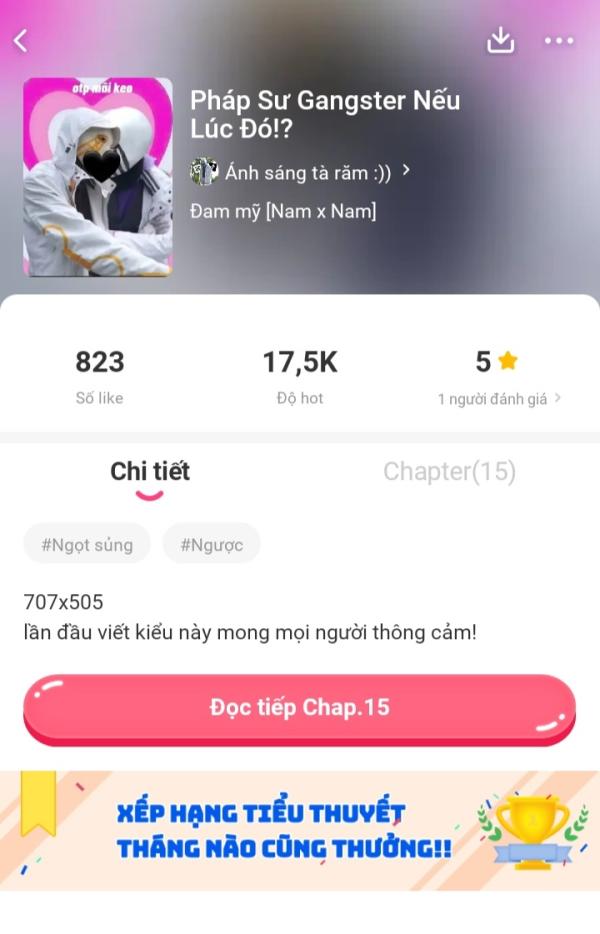Browse the #Ngọt sủng tag
Viewport: 600px width, 934px height.
(x=87, y=544)
